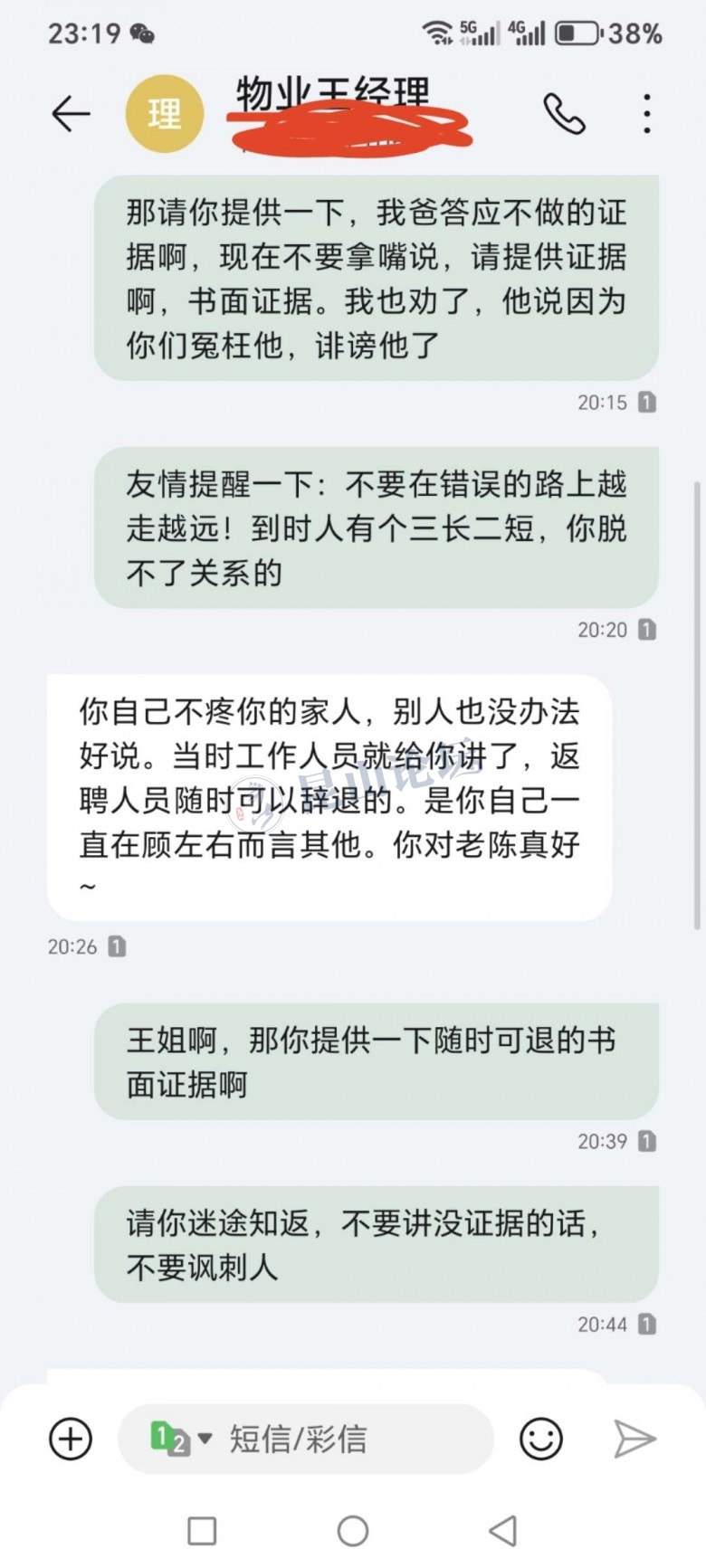706x1568 pixels.
Task: Send the message with the arrow icon
Action: [x=634, y=1439]
